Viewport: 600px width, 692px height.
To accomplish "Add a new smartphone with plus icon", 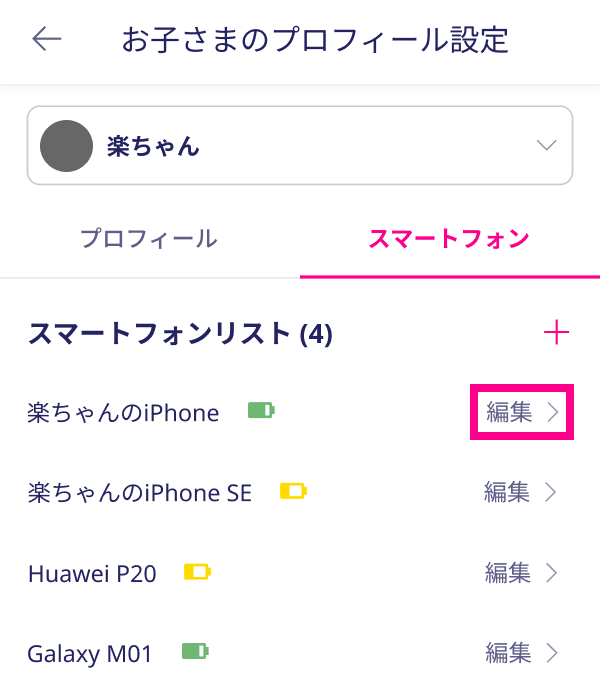I will 555,333.
